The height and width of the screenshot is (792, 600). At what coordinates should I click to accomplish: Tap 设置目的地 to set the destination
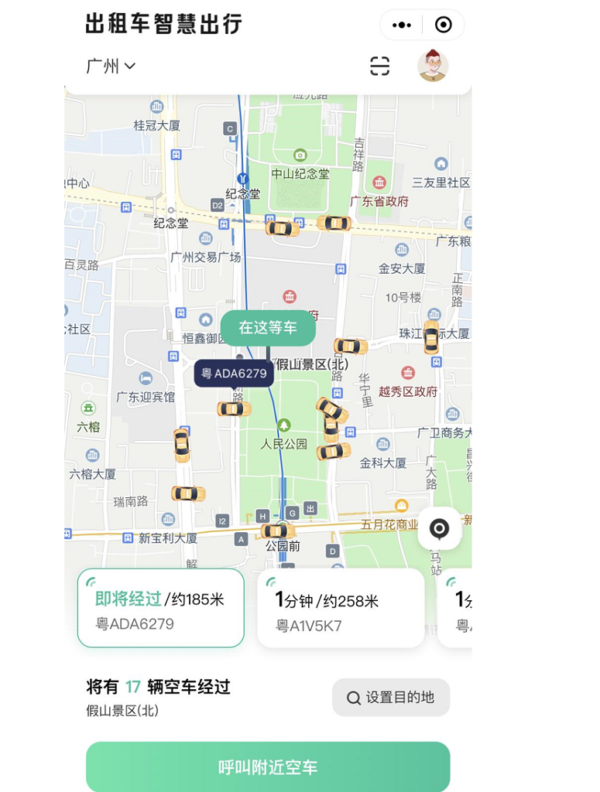(391, 697)
